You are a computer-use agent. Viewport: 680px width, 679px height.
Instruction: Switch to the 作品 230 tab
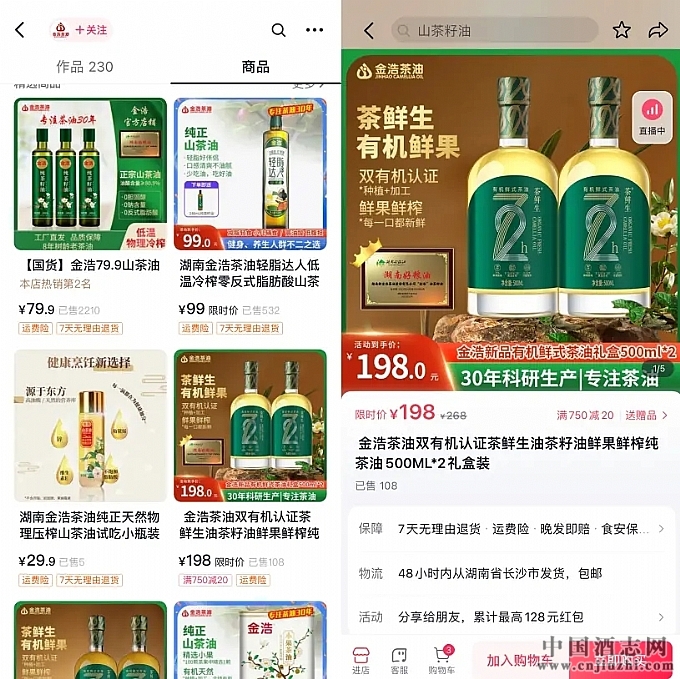click(x=84, y=67)
